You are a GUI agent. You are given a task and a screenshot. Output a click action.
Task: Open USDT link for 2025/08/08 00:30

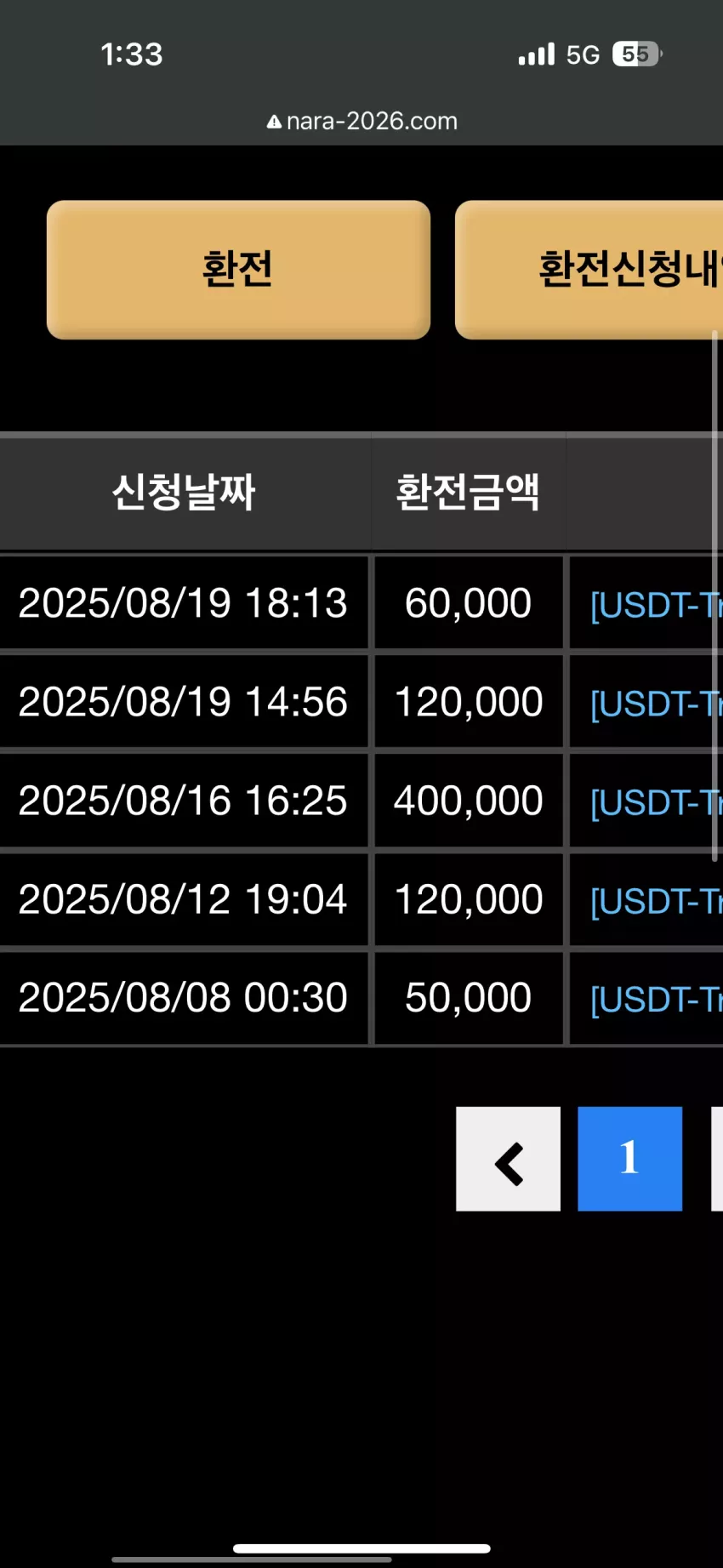coord(656,1000)
